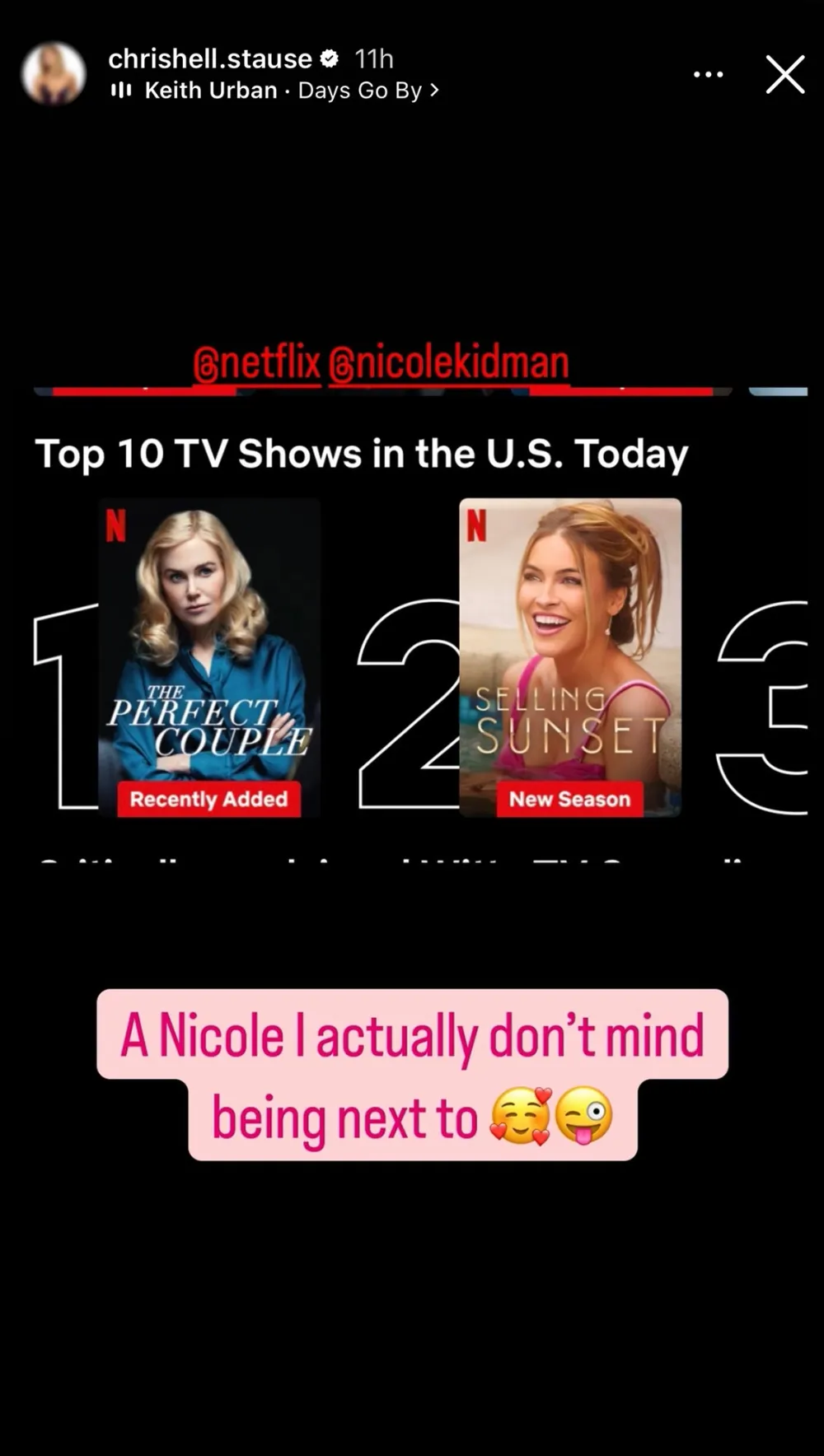The image size is (824, 1456).
Task: Click the Netflix N logo on Selling Sunset
Action: 475,525
